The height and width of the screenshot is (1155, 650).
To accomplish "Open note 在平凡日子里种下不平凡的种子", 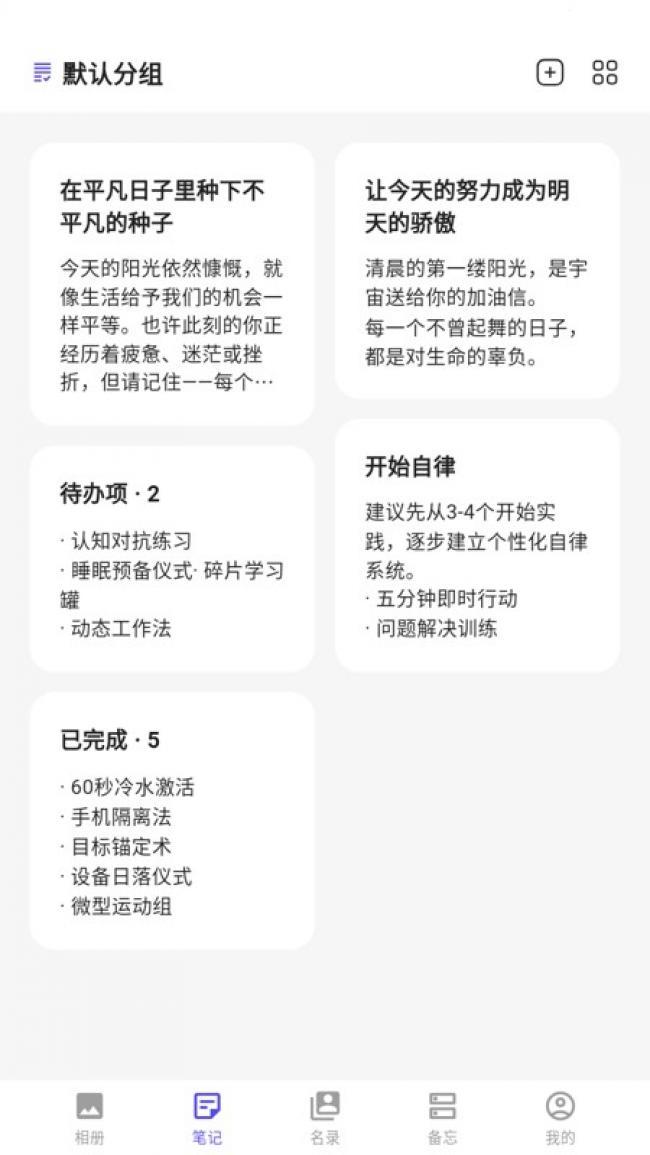I will pos(172,284).
